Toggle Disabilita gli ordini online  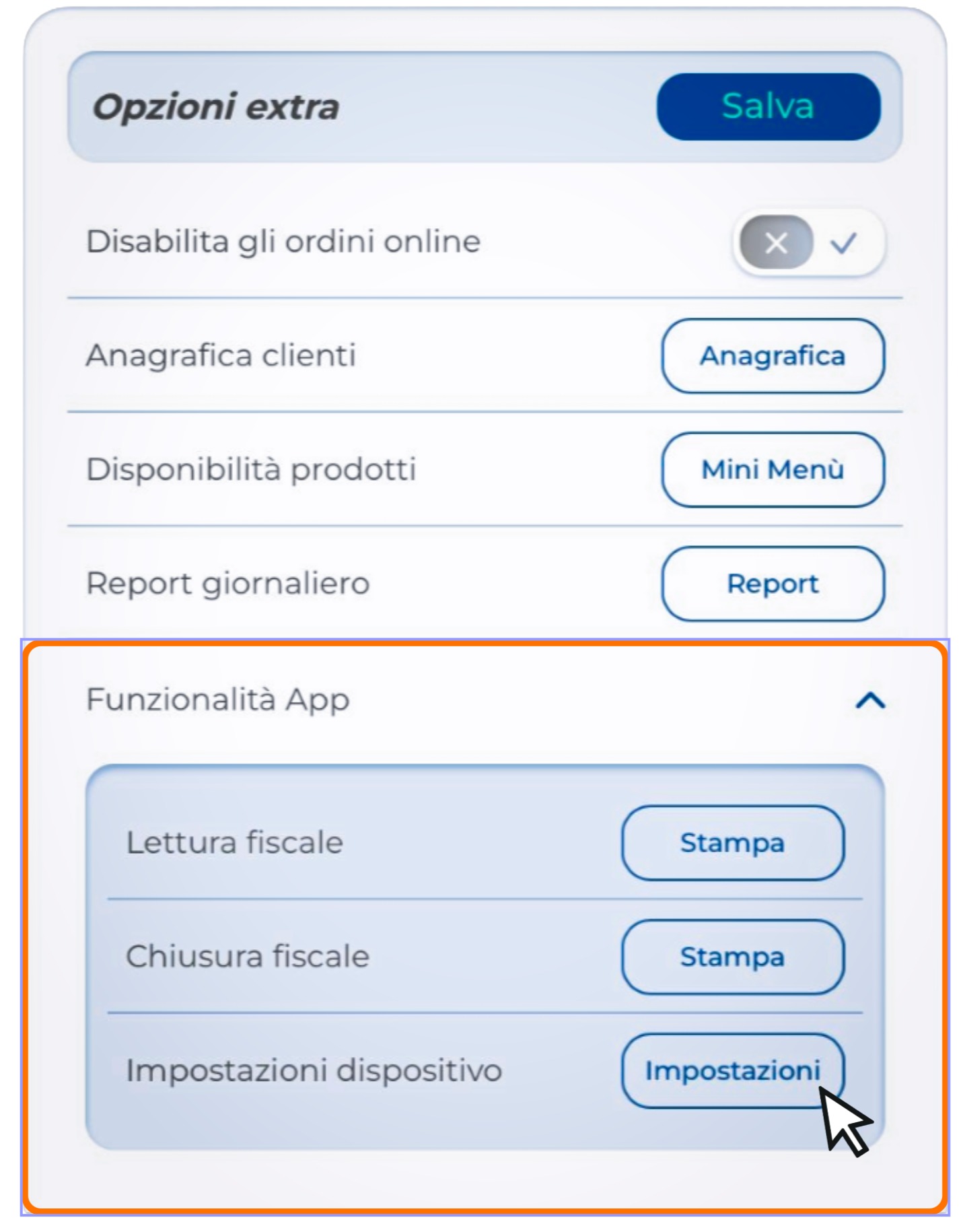point(808,242)
